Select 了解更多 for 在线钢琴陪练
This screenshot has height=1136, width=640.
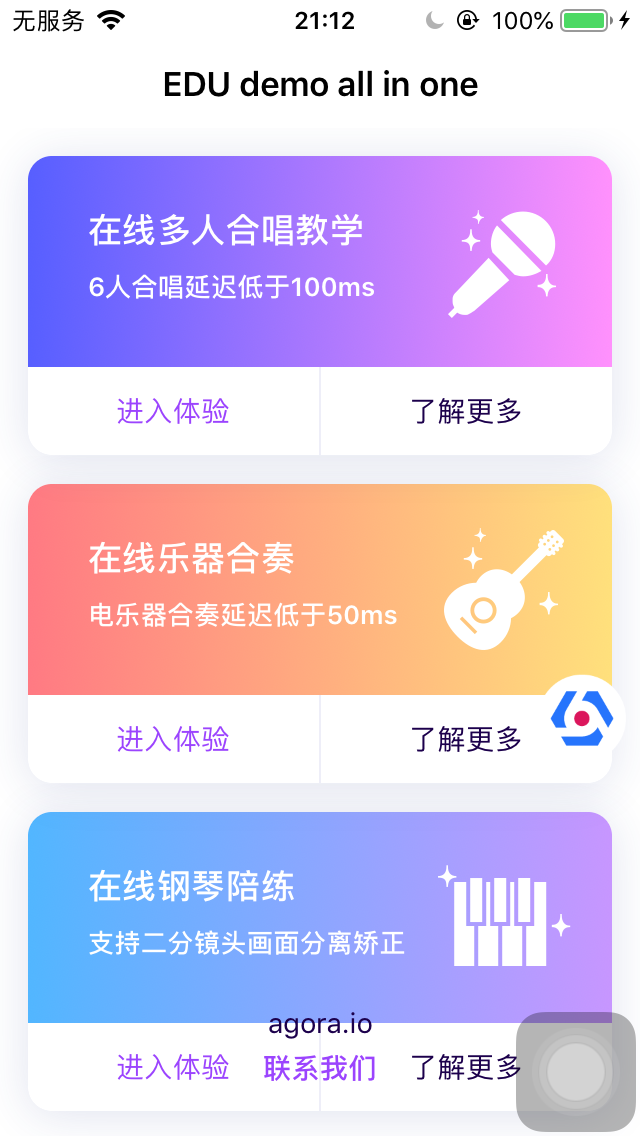[466, 1066]
